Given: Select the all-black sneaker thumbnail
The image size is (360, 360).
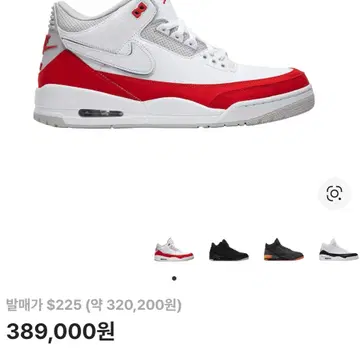Looking at the screenshot, I should tap(229, 250).
